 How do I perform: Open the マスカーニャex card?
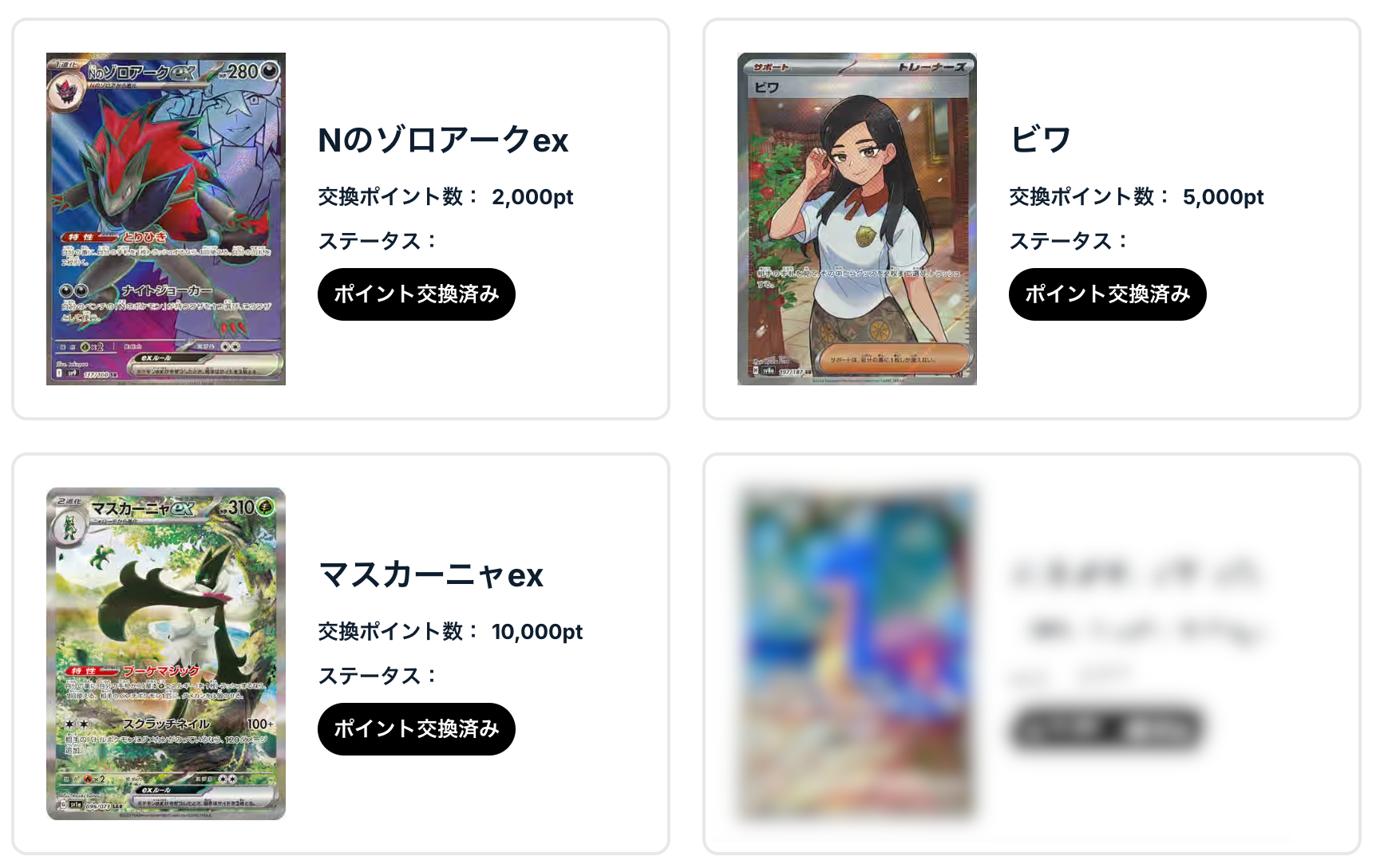click(166, 653)
